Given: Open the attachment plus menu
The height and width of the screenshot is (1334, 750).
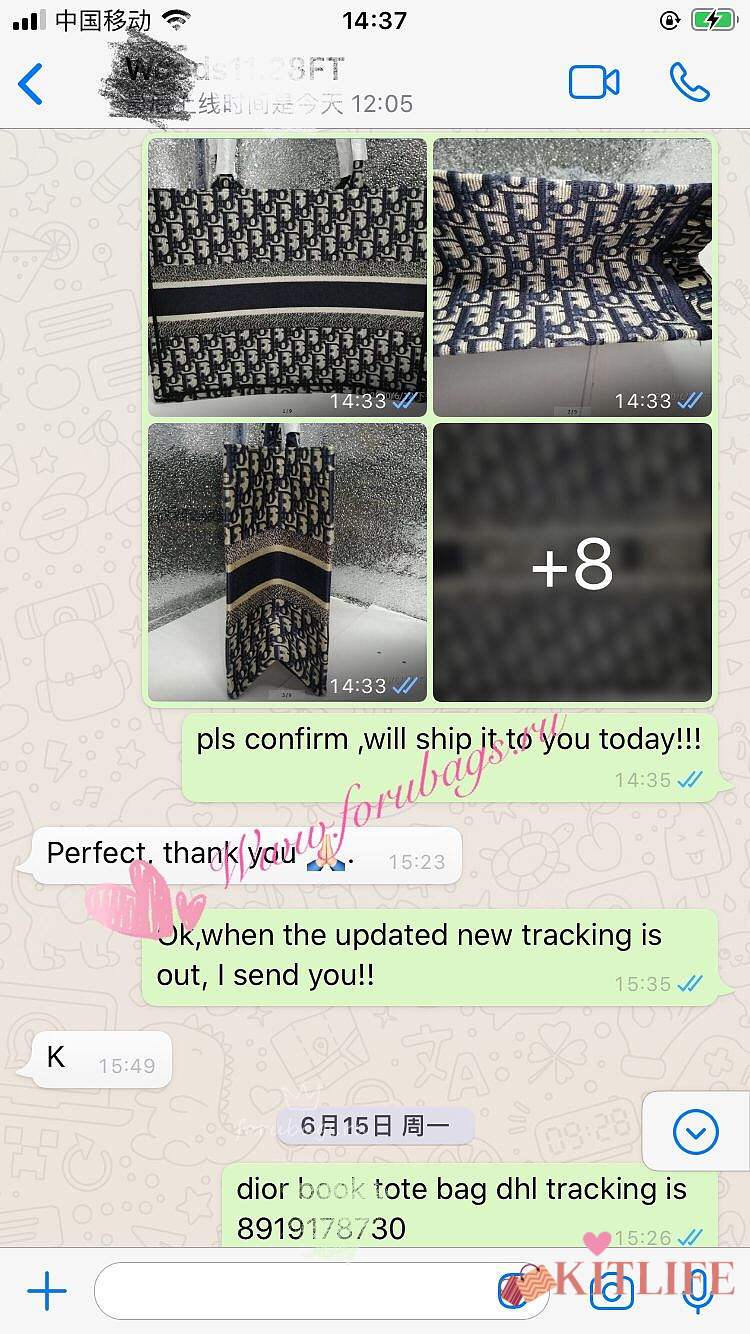Looking at the screenshot, I should pyautogui.click(x=46, y=1291).
